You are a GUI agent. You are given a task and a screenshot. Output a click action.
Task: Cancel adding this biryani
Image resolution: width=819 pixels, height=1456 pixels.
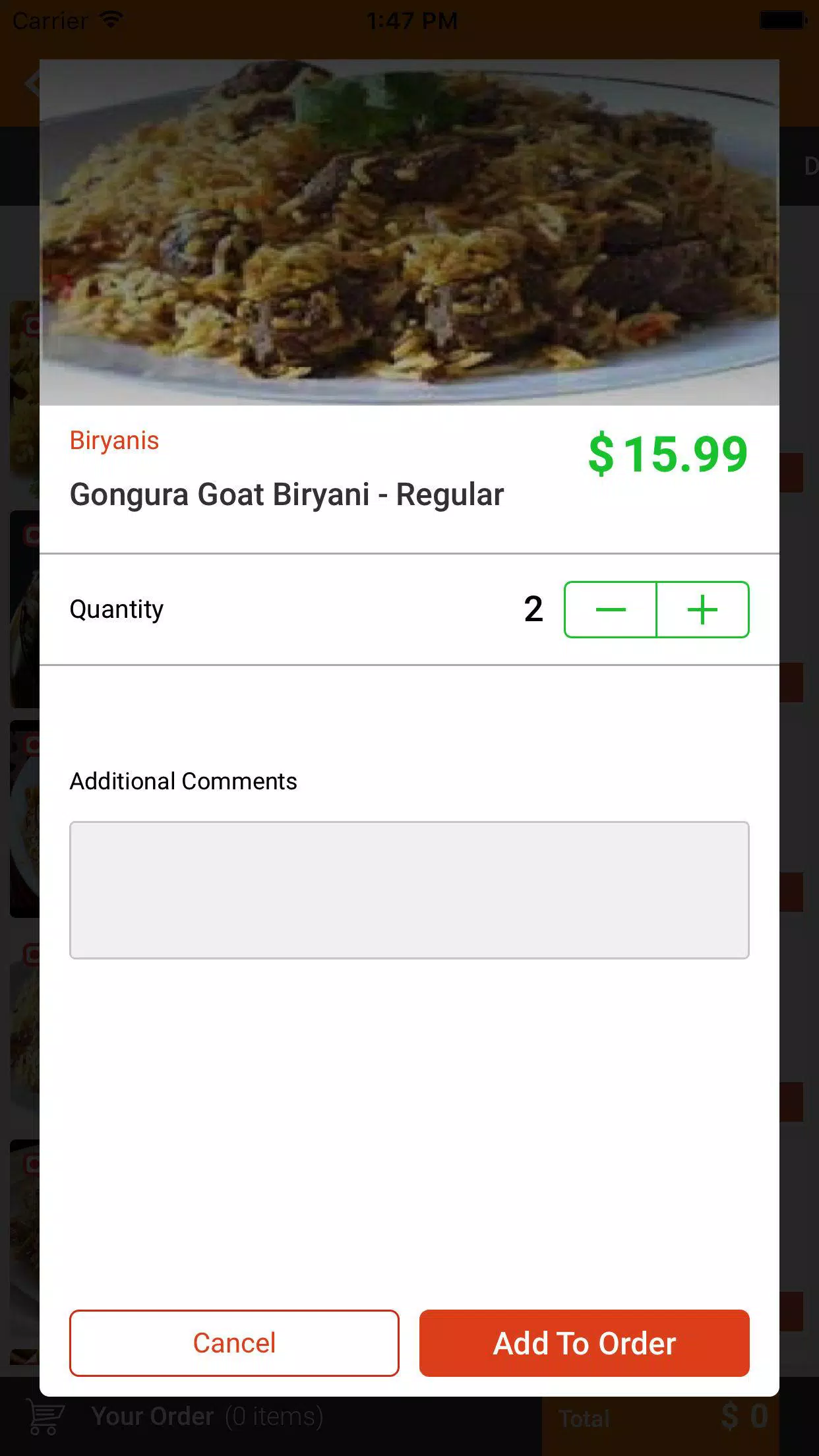(x=234, y=1343)
